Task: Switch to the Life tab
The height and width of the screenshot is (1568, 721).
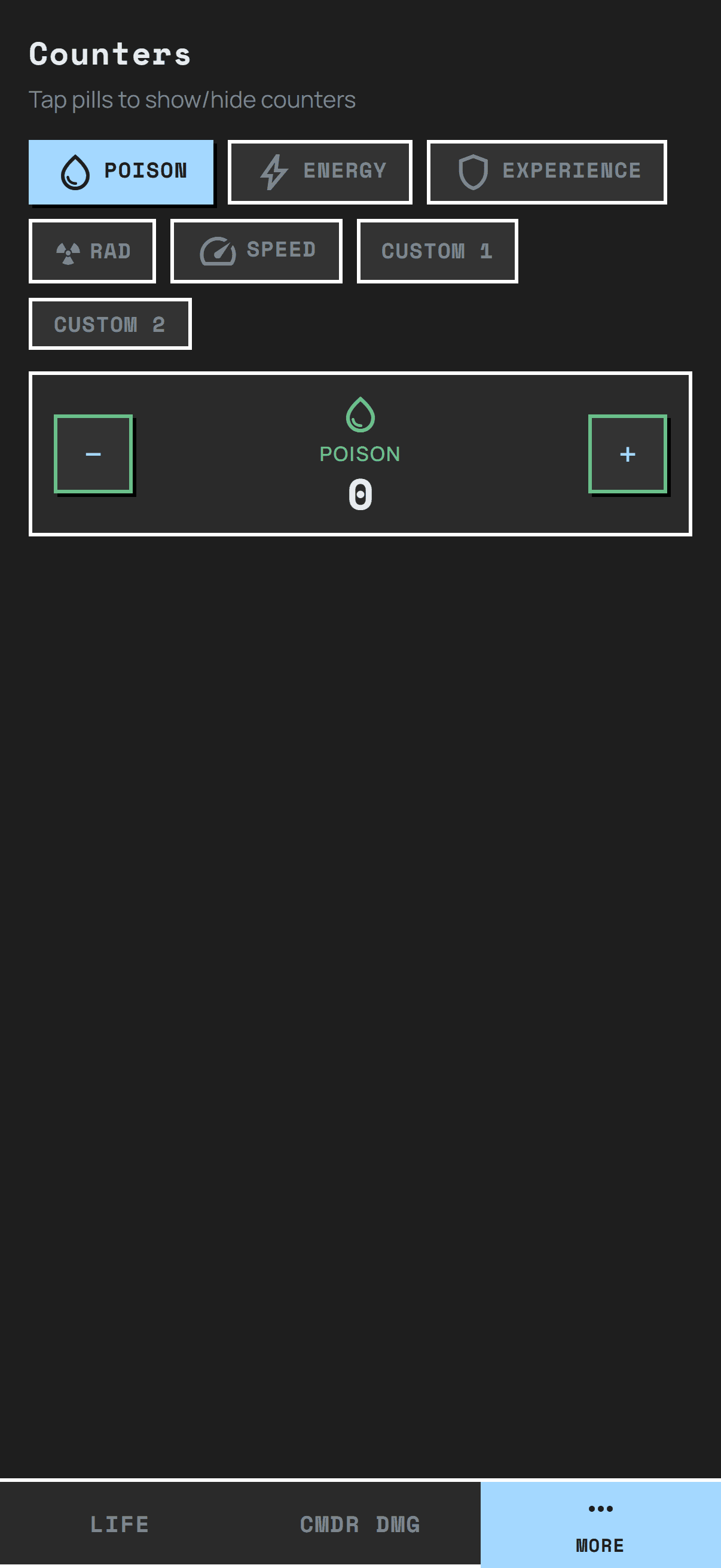Action: (x=120, y=1524)
